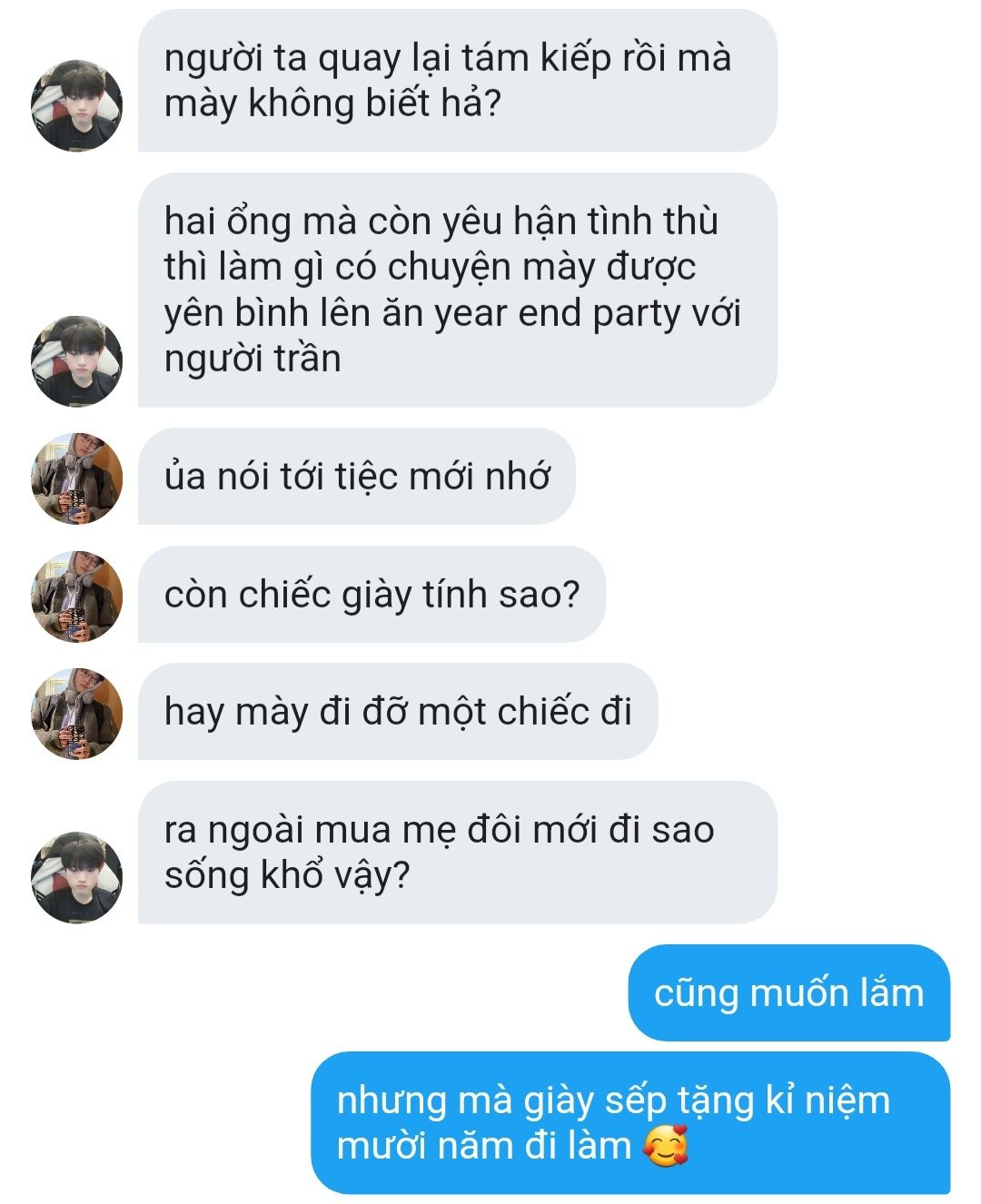Tap sender avatar beside "sống khổ vậy?" message
This screenshot has width=981, height=1204.
[x=76, y=878]
